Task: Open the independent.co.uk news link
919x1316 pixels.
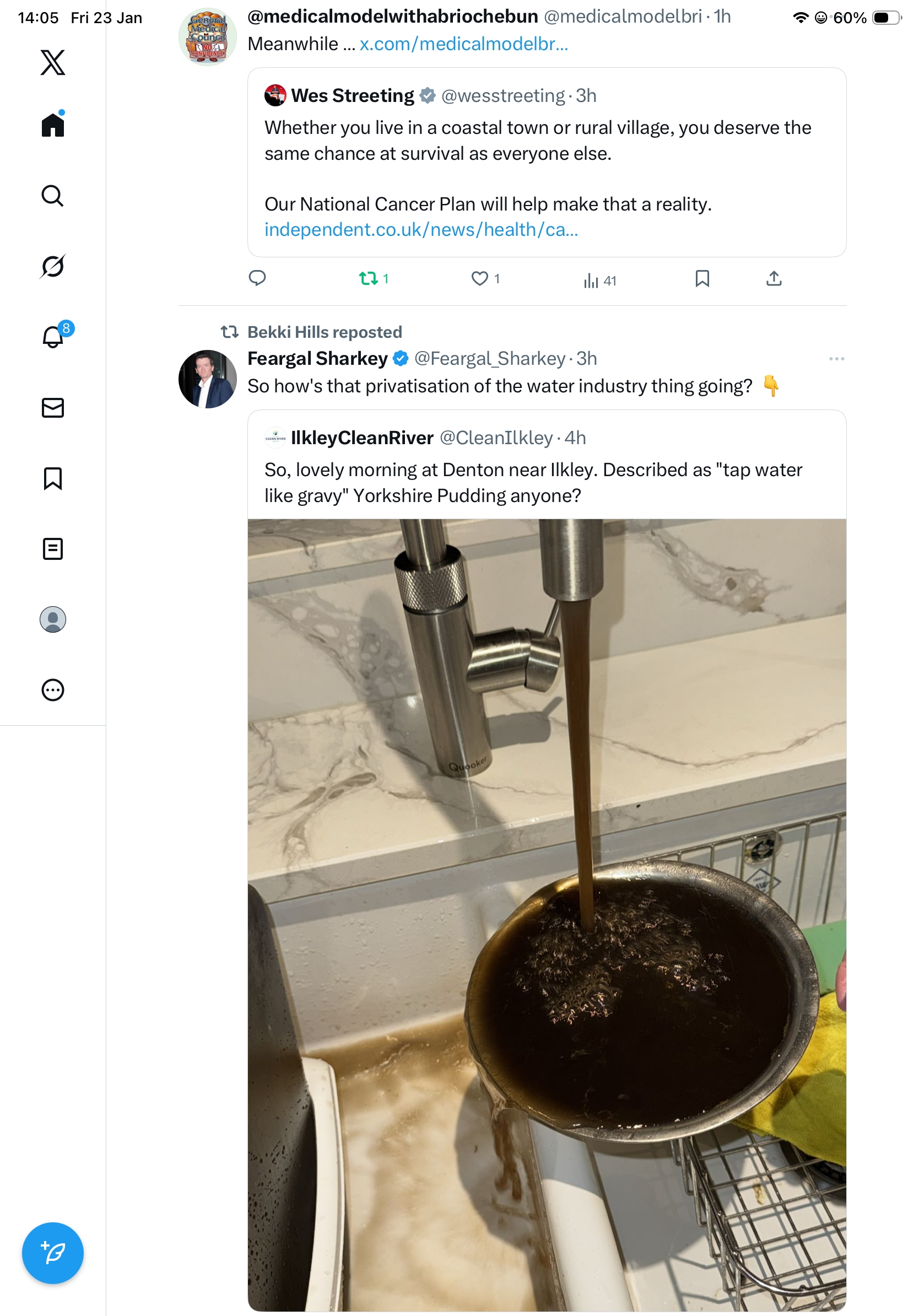Action: tap(421, 230)
